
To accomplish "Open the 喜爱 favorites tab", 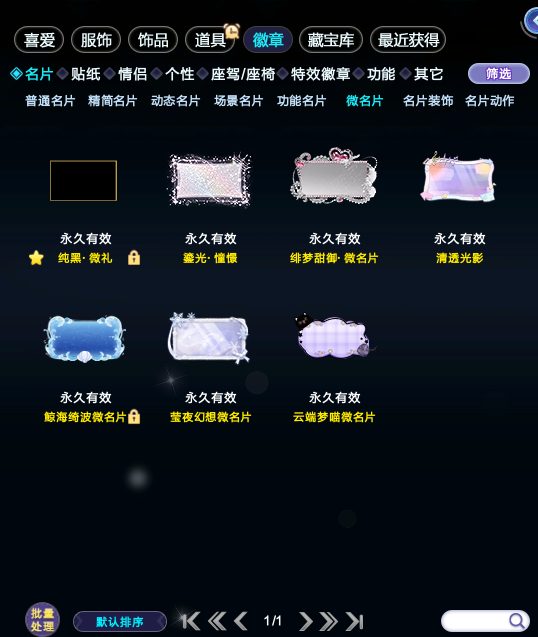I will pos(39,40).
